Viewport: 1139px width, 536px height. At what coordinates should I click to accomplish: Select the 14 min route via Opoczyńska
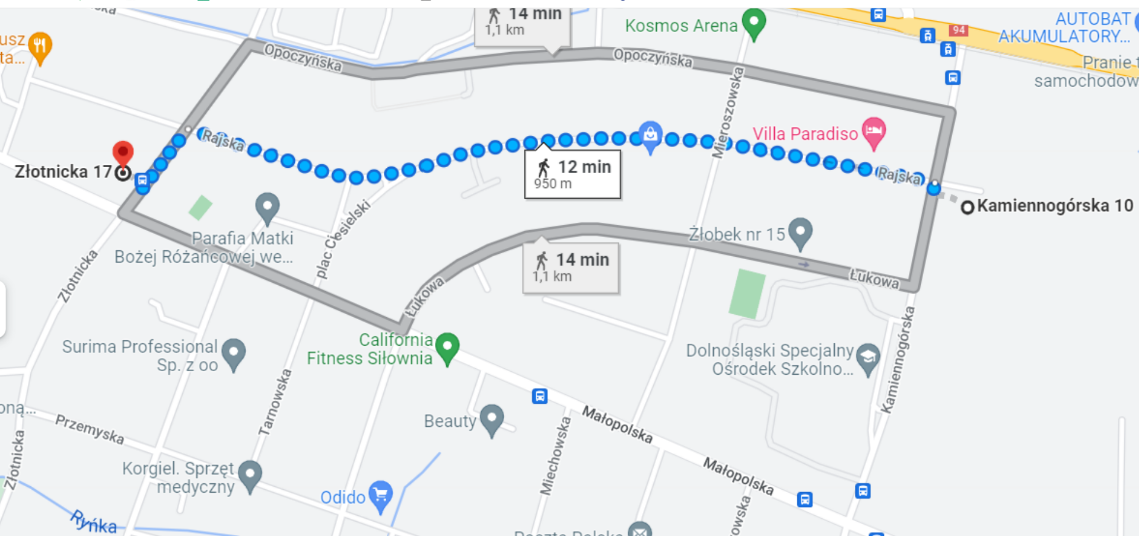pos(523,22)
